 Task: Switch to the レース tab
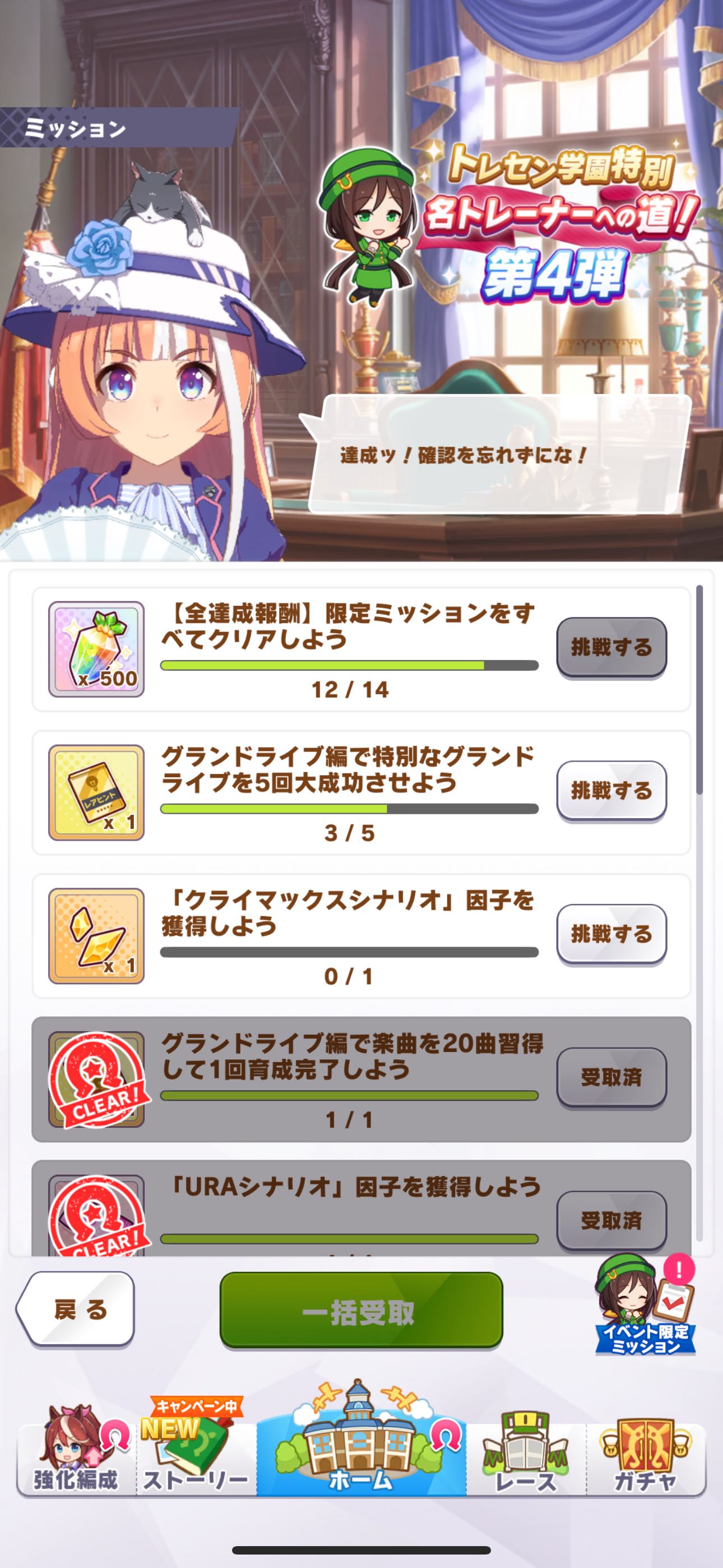(x=525, y=1459)
